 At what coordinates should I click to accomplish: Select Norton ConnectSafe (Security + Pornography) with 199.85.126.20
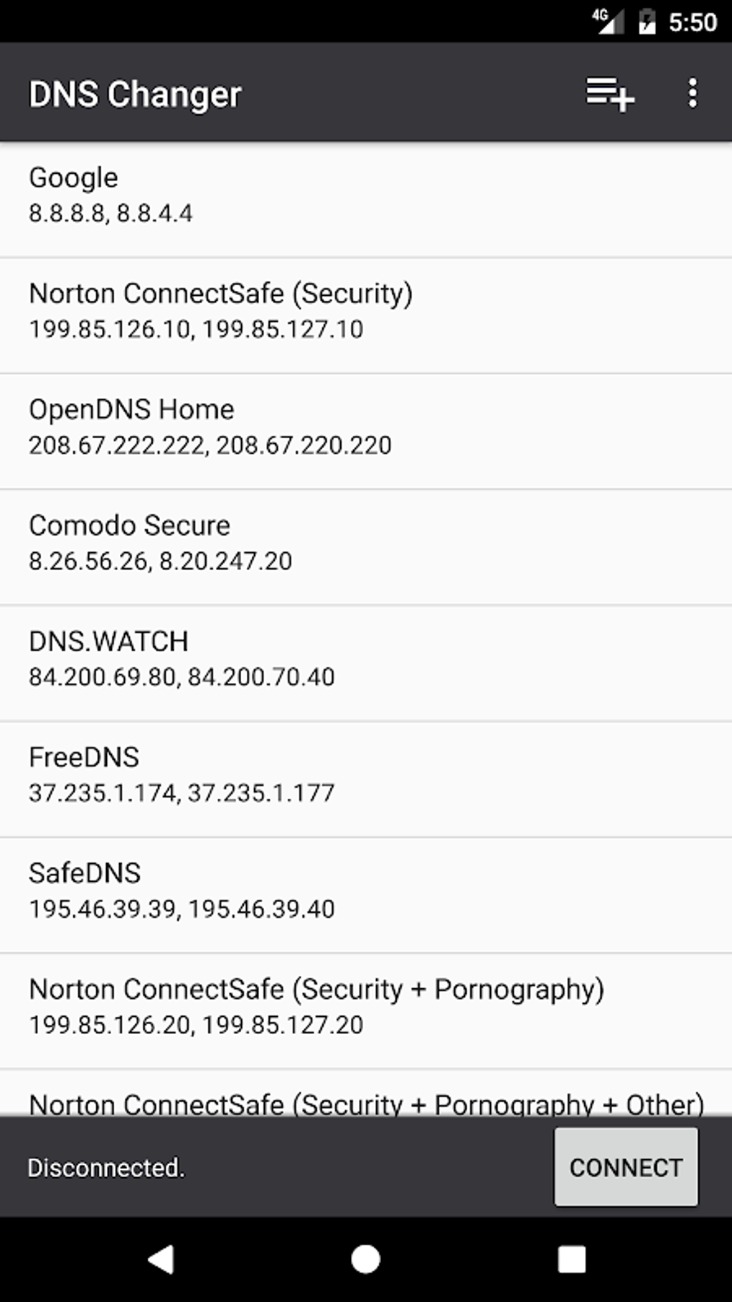366,1010
